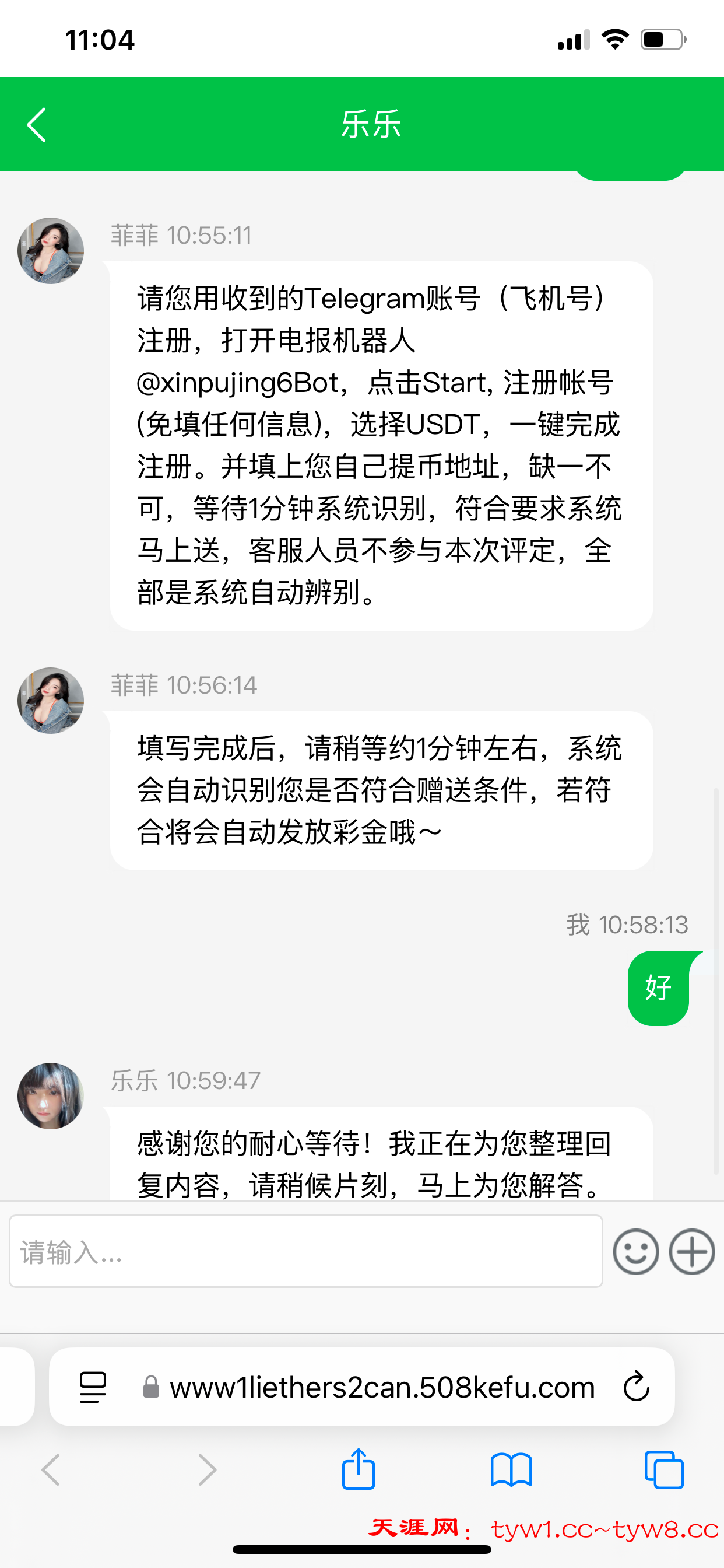Open Safari bookmarks
The image size is (724, 1568).
point(511,1469)
